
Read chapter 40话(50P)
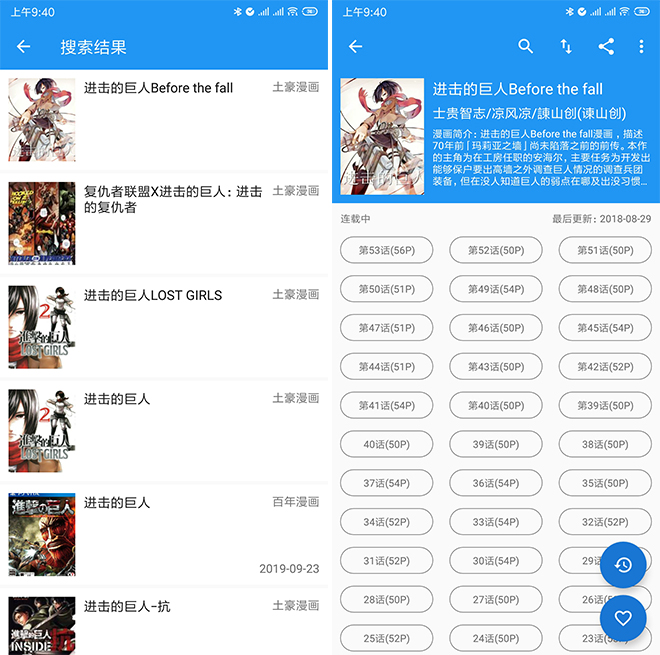(386, 444)
